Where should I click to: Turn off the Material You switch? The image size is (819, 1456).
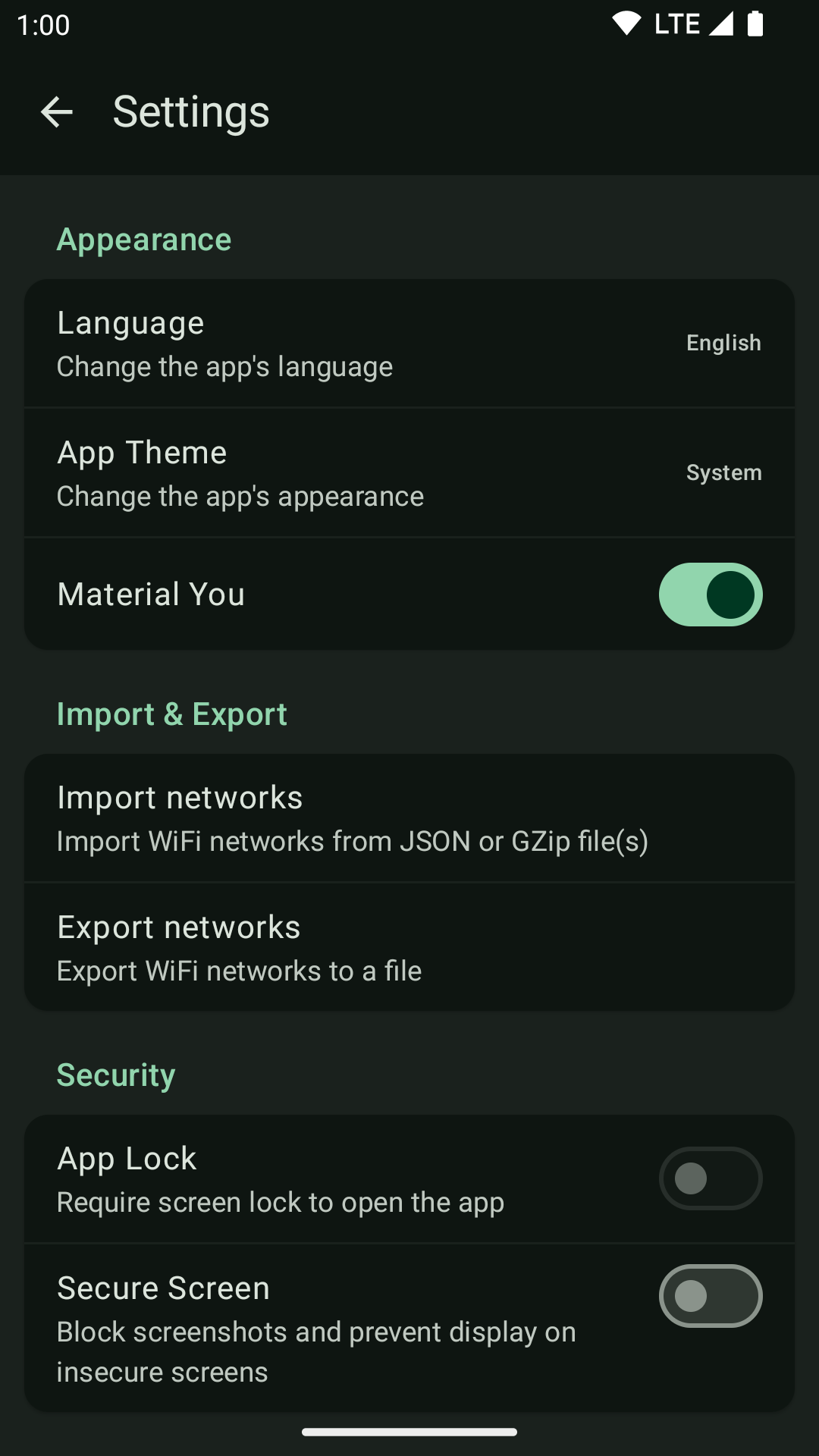(710, 595)
